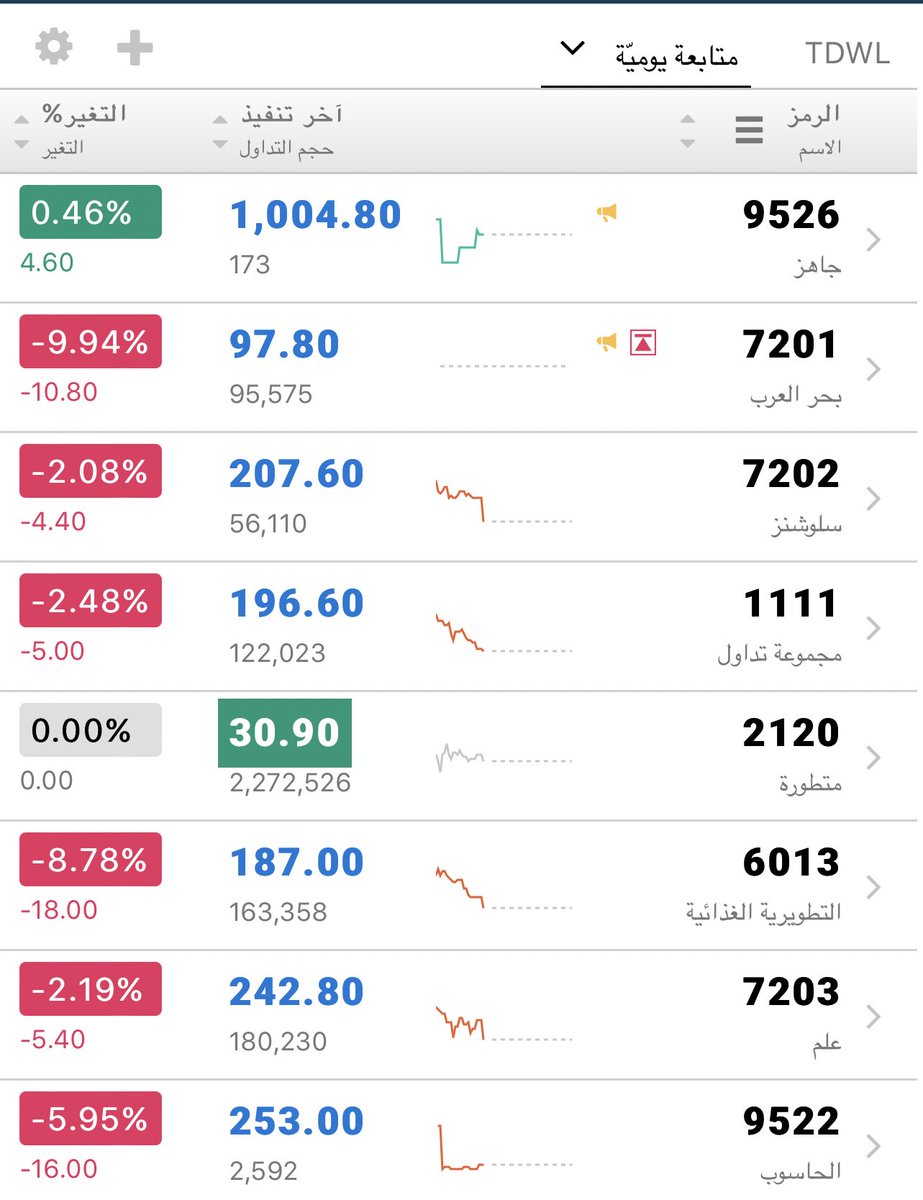Add a new symbol with plus icon

point(135,48)
